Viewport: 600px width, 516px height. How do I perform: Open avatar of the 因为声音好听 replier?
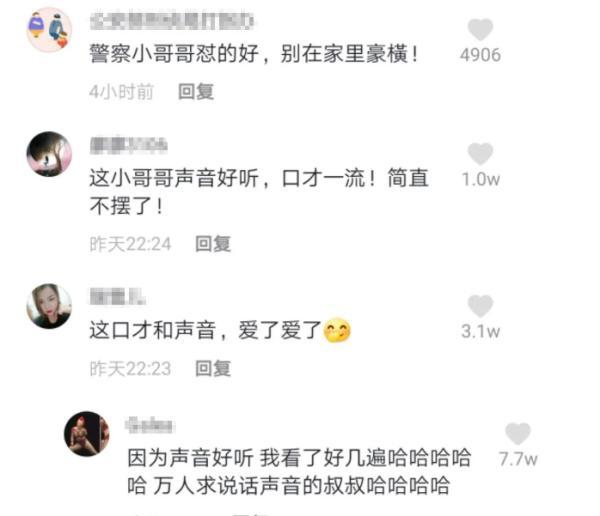point(87,434)
